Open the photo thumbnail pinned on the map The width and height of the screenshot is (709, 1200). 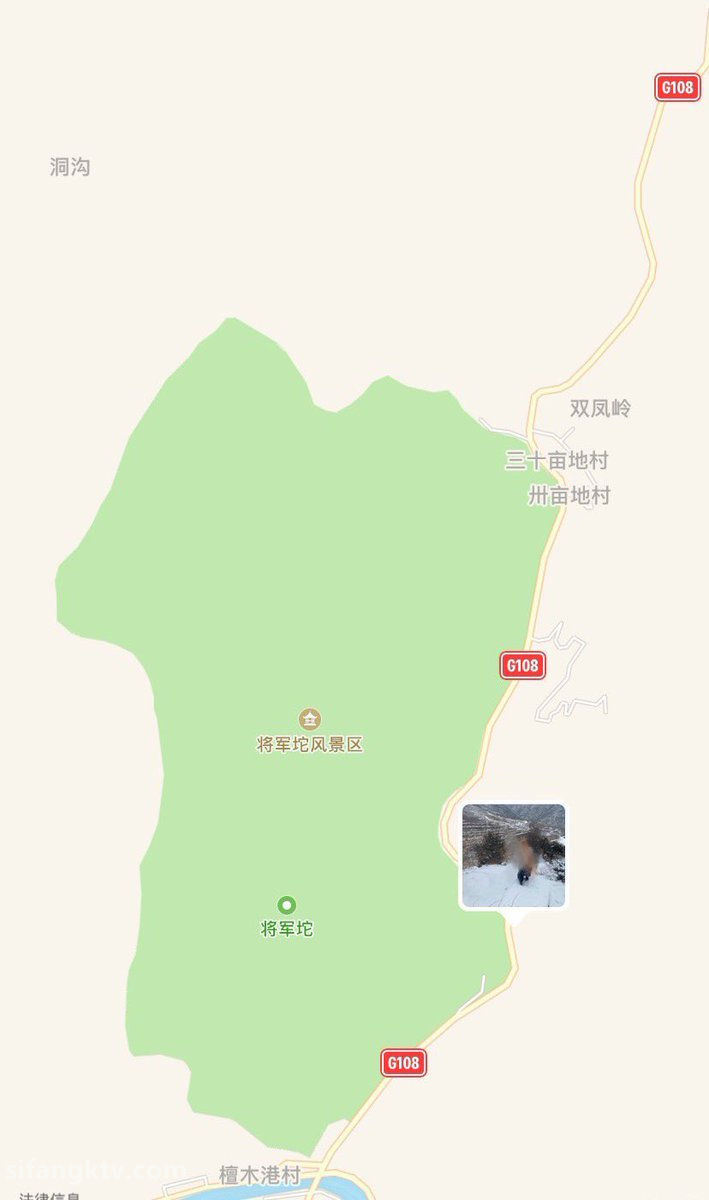[x=513, y=855]
